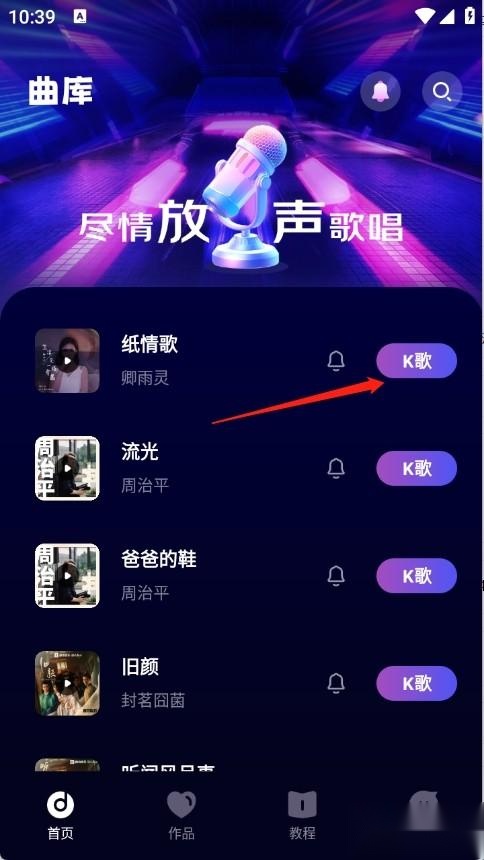Play the 流光 cover thumbnail
The image size is (484, 860).
67,468
